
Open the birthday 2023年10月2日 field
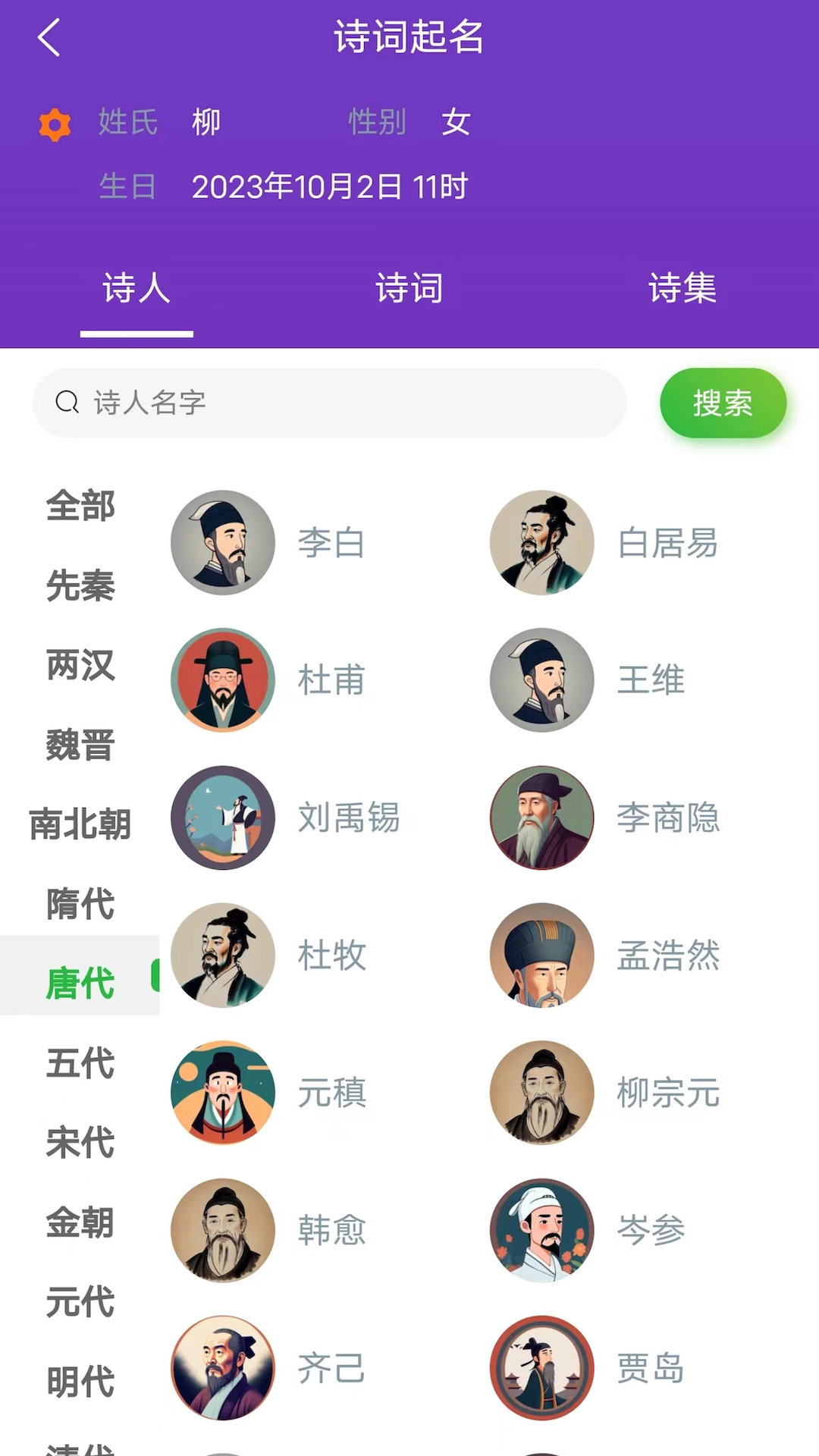(x=330, y=183)
